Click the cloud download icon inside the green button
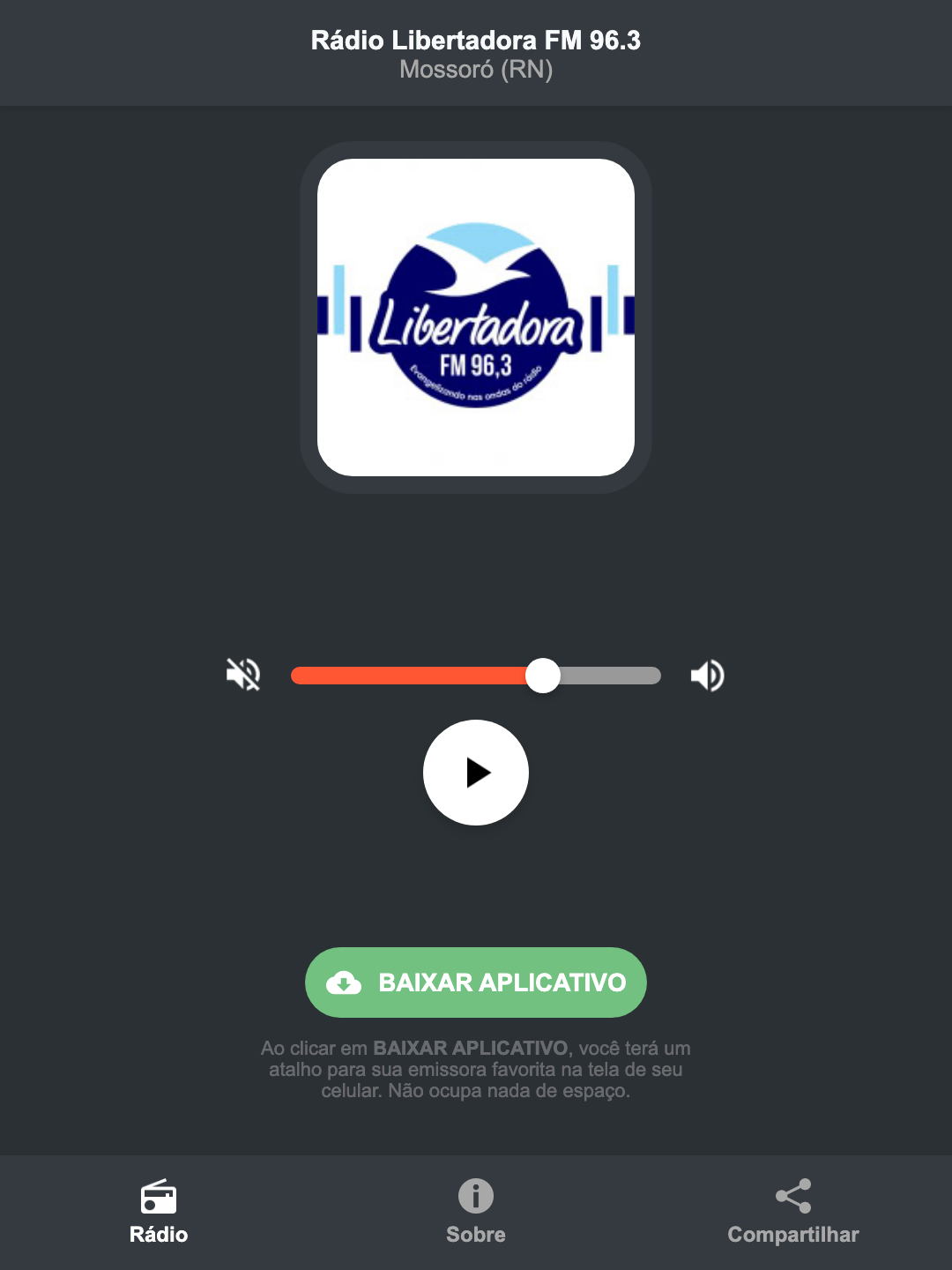 coord(346,982)
